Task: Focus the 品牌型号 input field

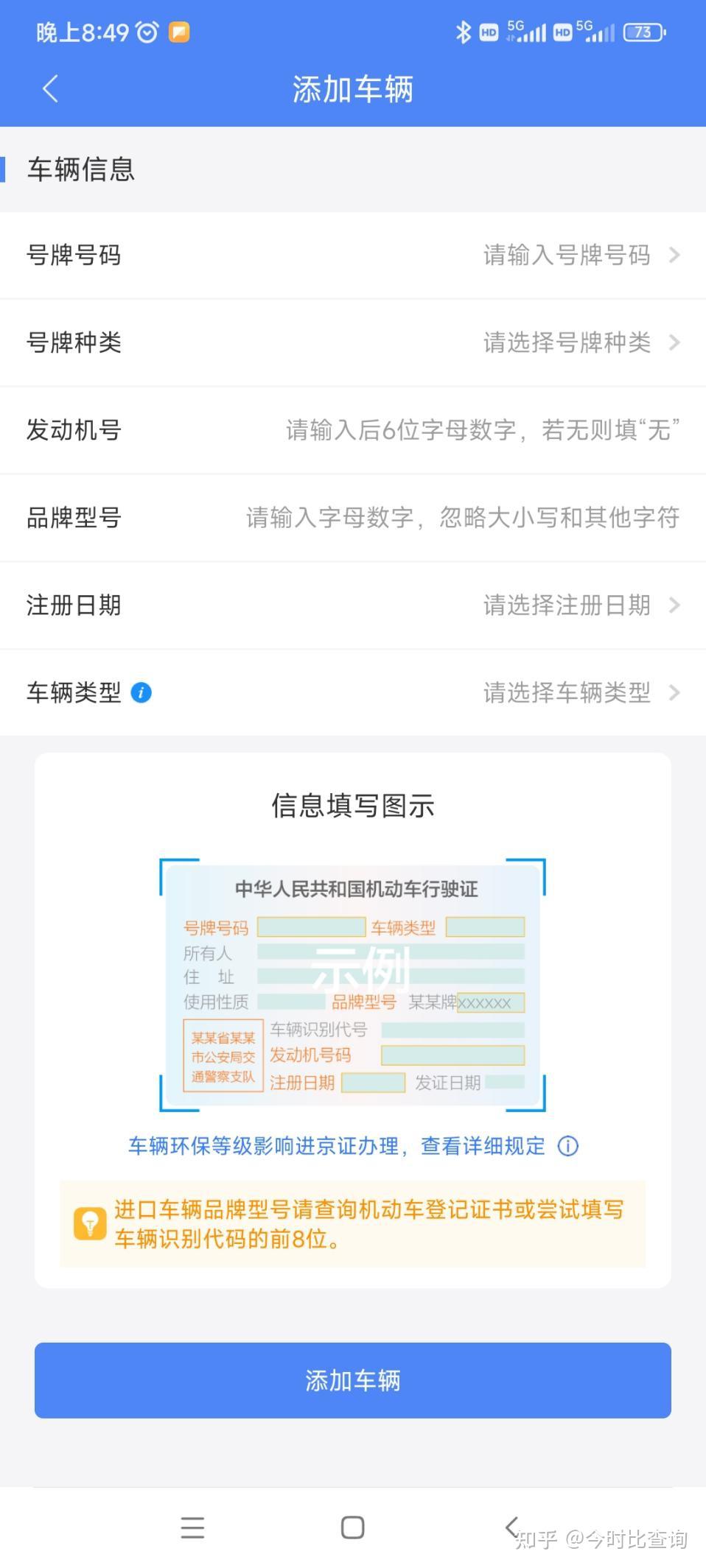Action: point(462,518)
